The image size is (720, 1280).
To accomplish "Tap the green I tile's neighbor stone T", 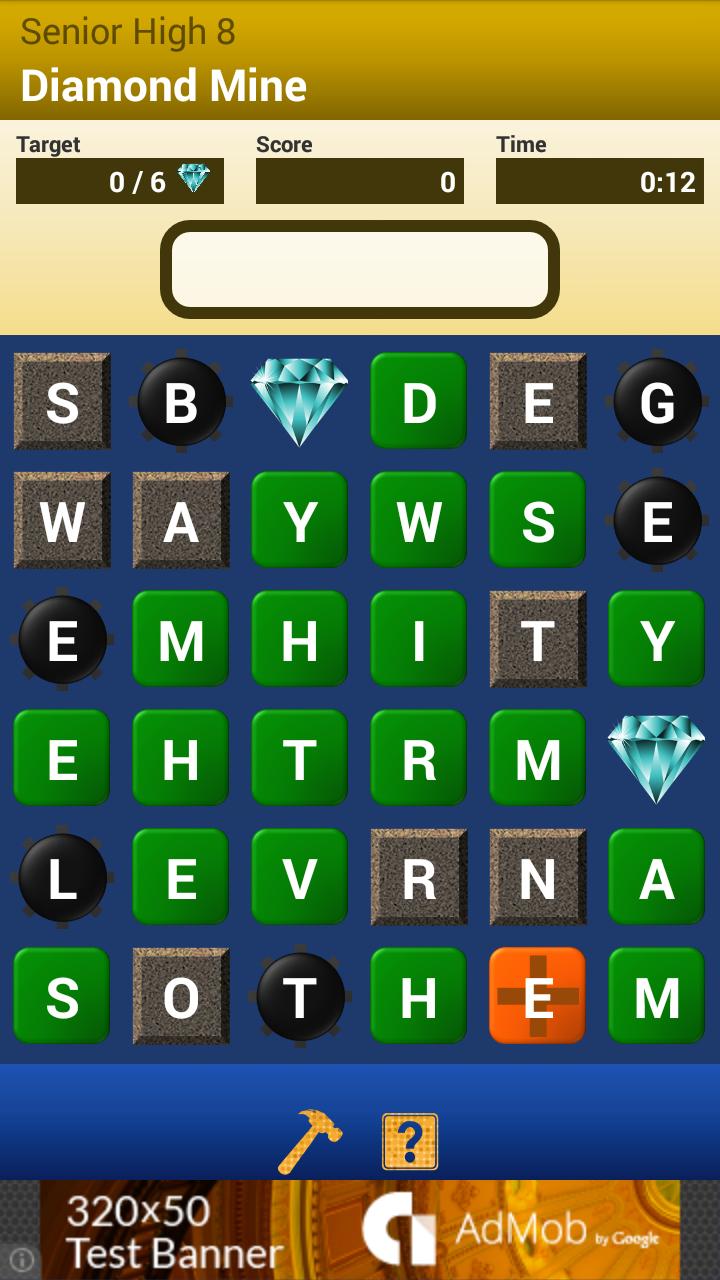I will [538, 640].
